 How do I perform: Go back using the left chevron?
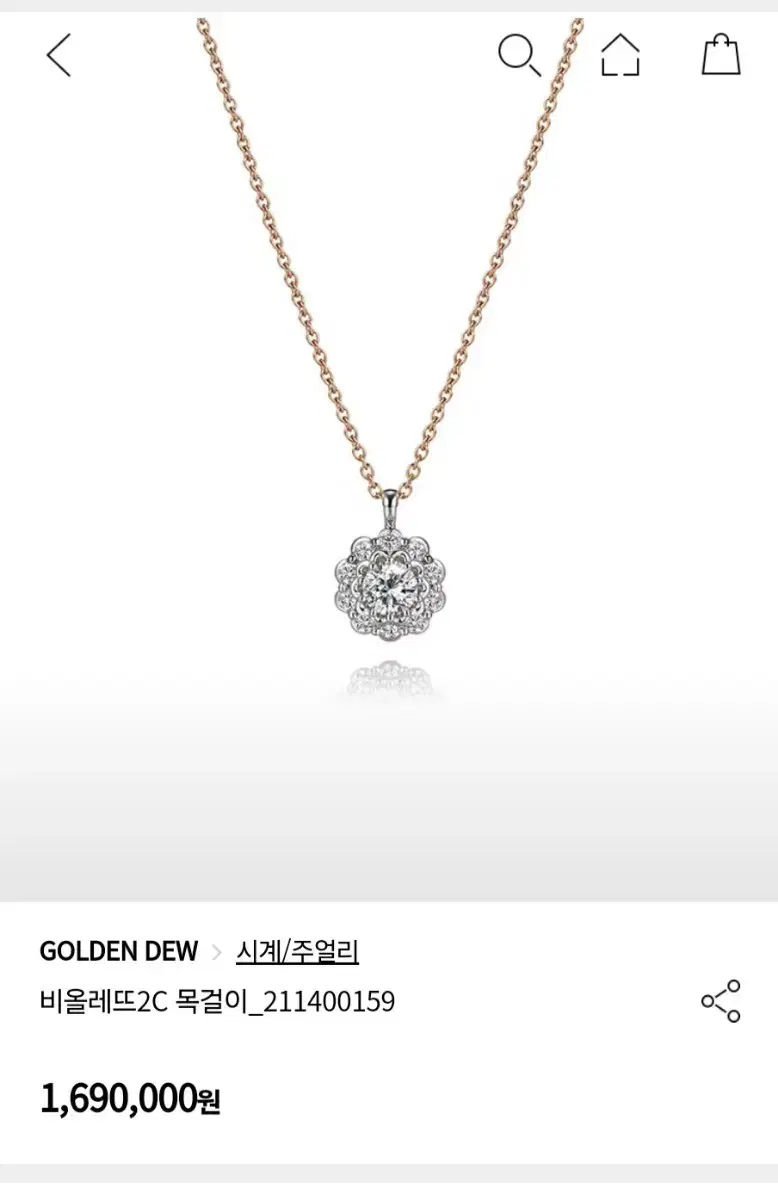coord(60,57)
